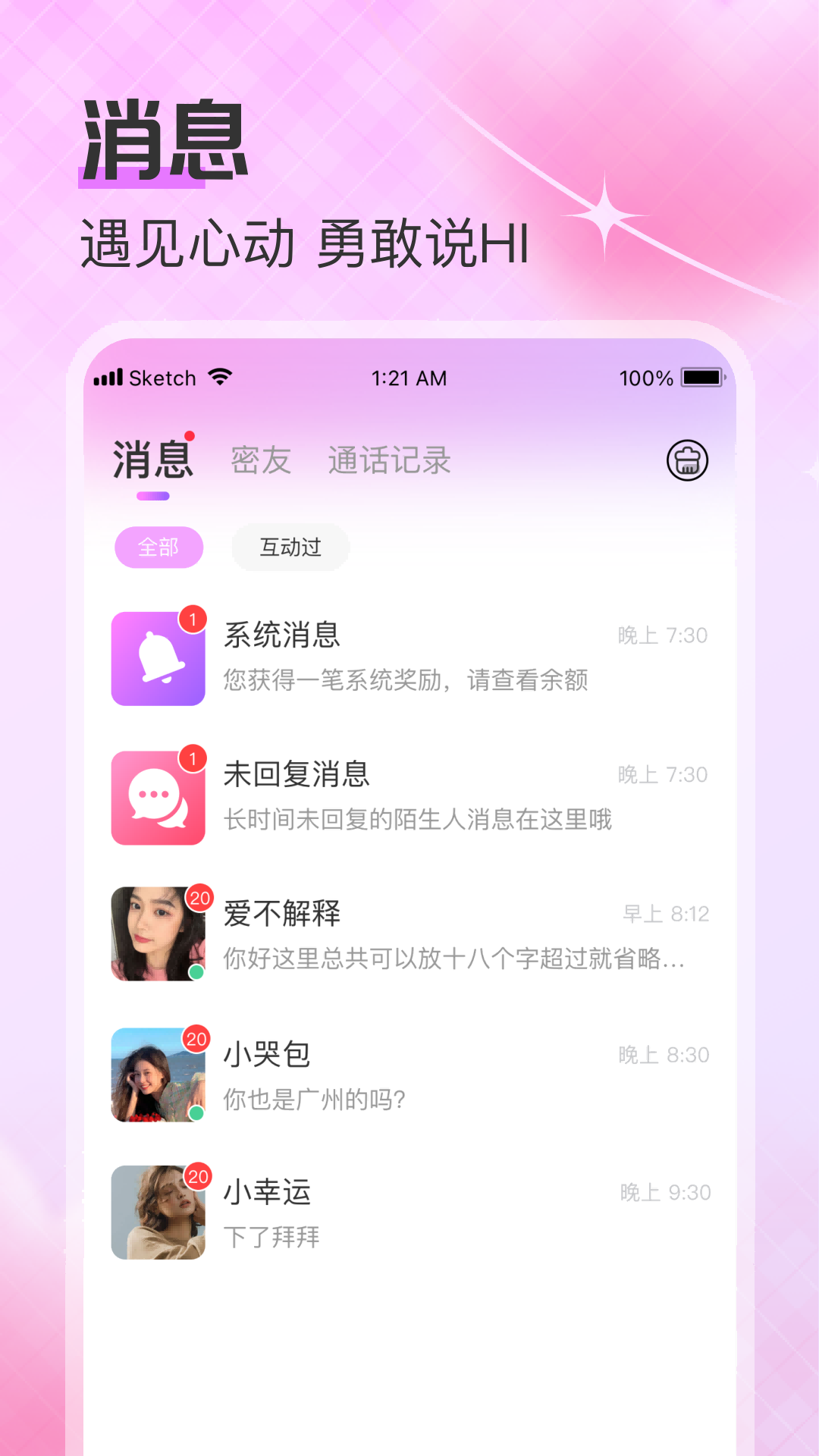Tap the timestamp 早上 8:12

[x=666, y=914]
